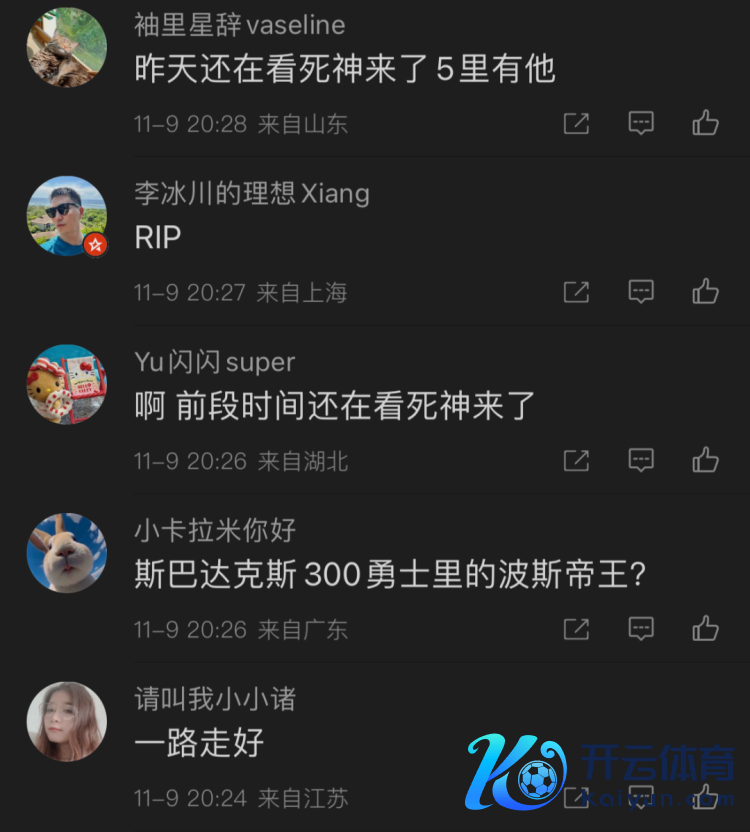The height and width of the screenshot is (832, 750).
Task: Open 请叫我小小诸's avatar
Action: [66, 721]
